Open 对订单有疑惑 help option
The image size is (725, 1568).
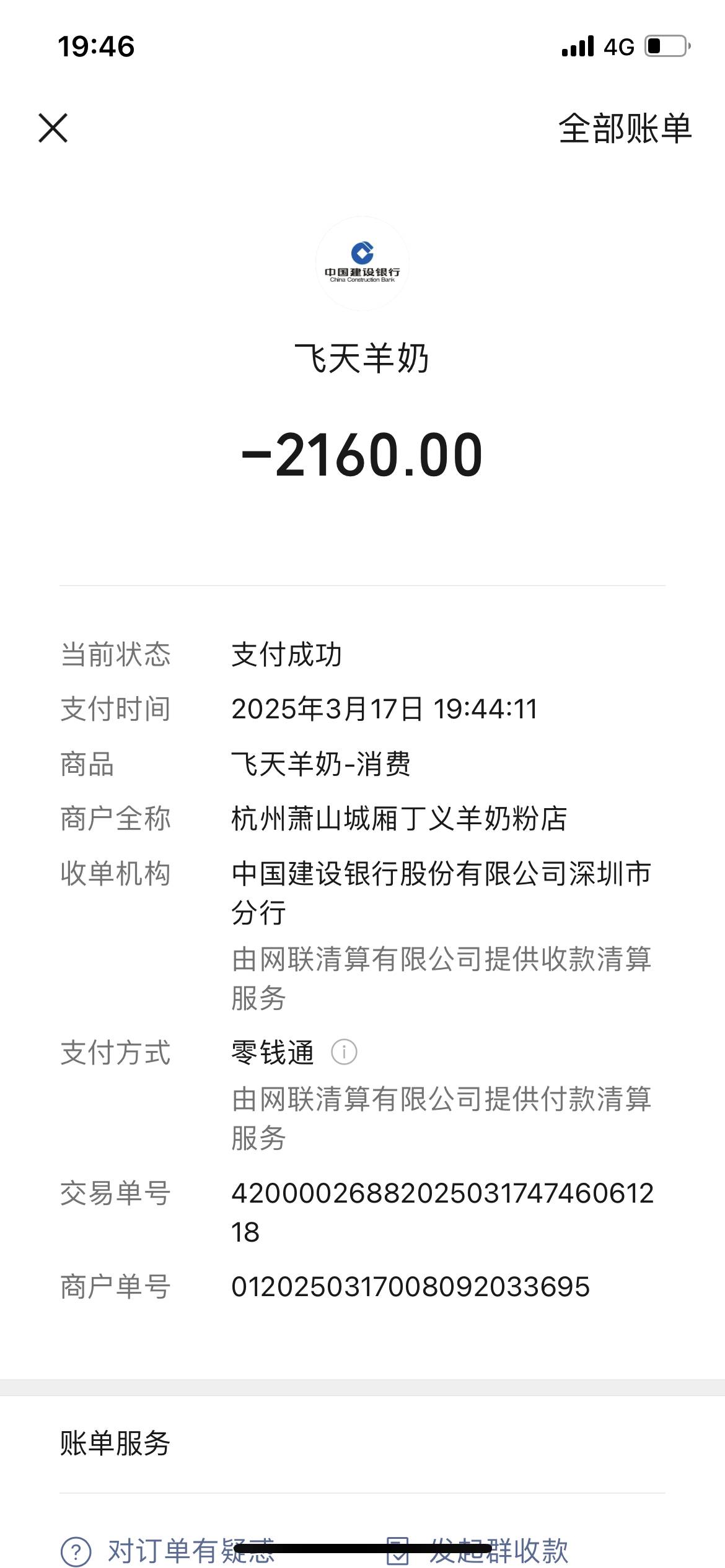coord(167,1551)
